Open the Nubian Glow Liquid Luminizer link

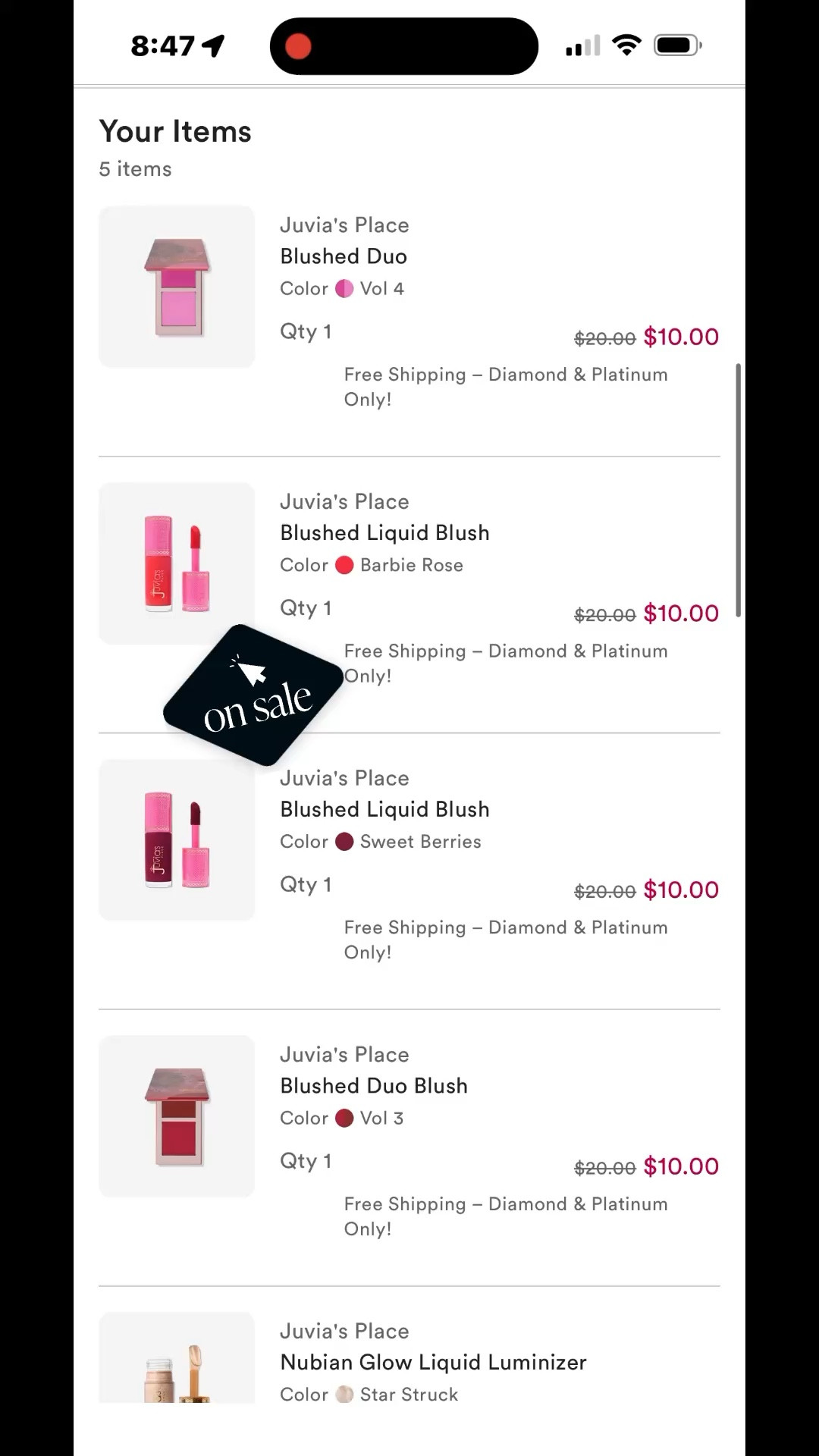click(x=434, y=1363)
